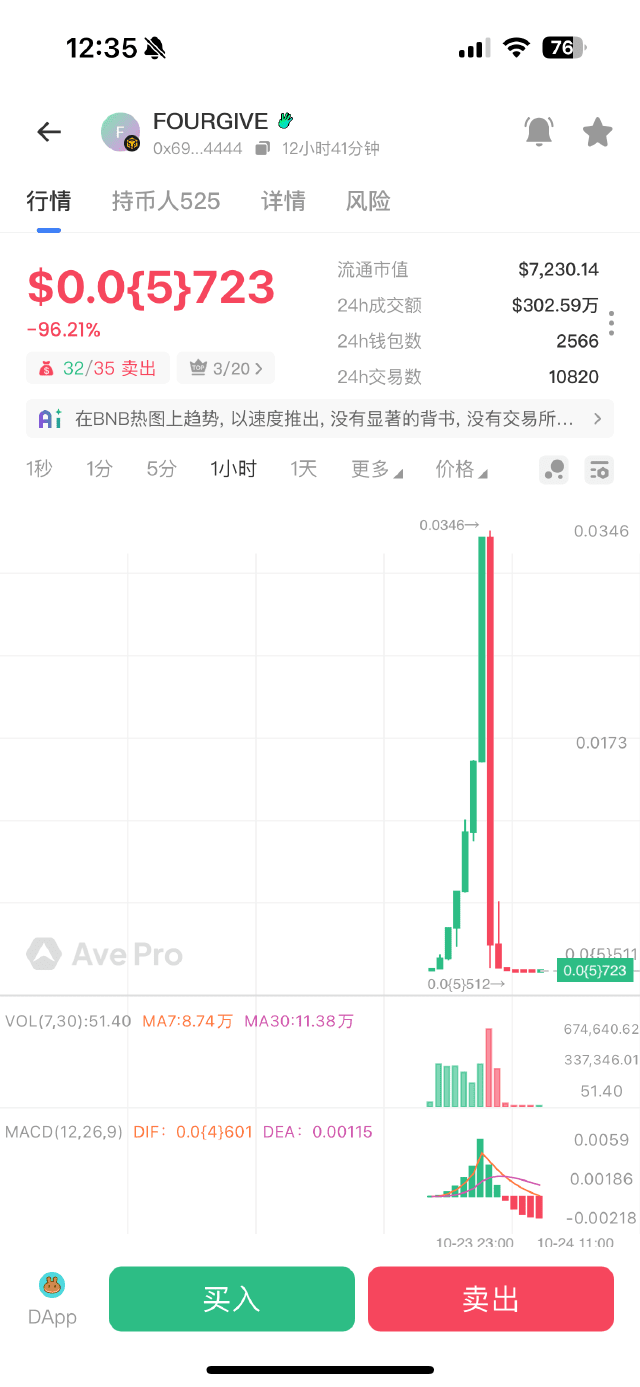Select the 1秒 chart interval

[39, 469]
